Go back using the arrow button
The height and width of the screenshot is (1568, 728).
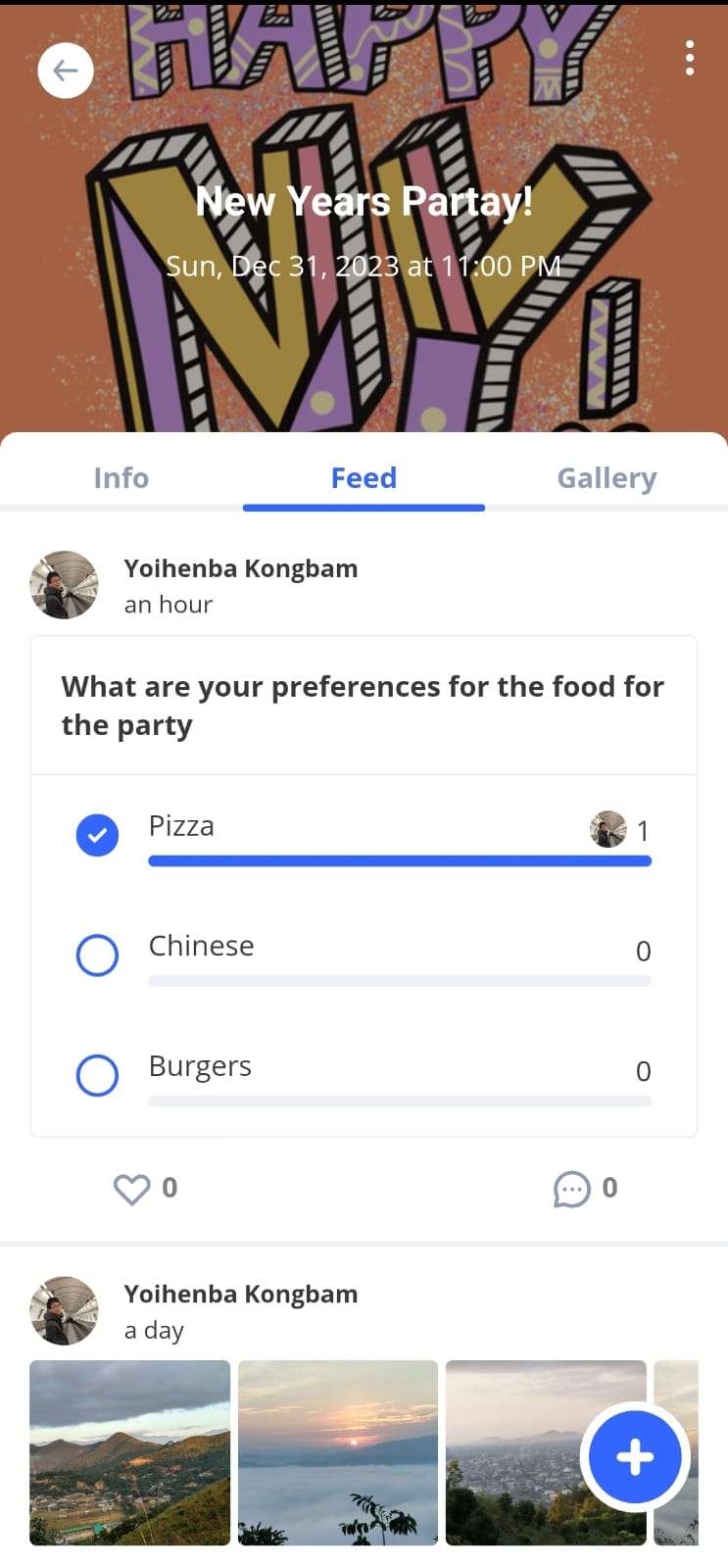coord(66,71)
